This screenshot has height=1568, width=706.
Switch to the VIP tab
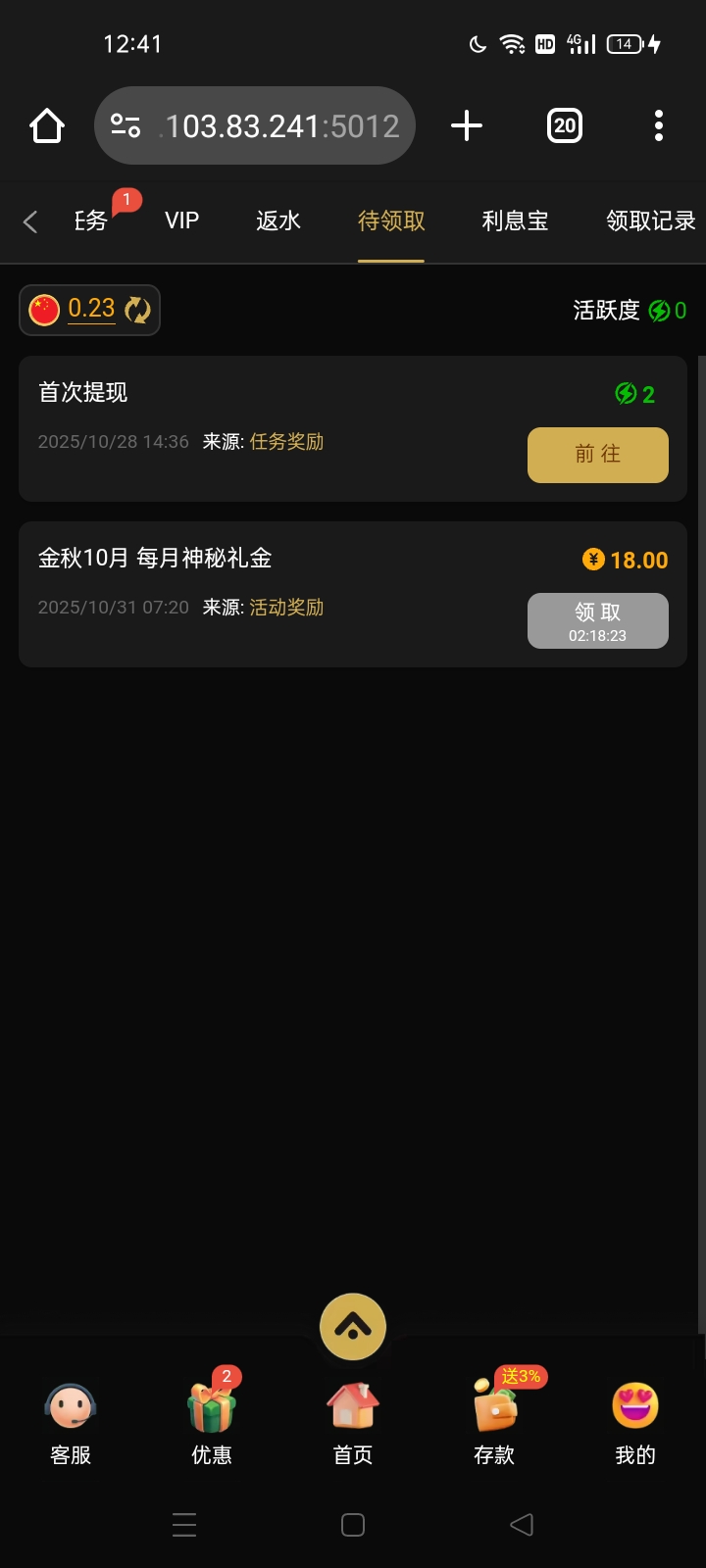pos(181,221)
